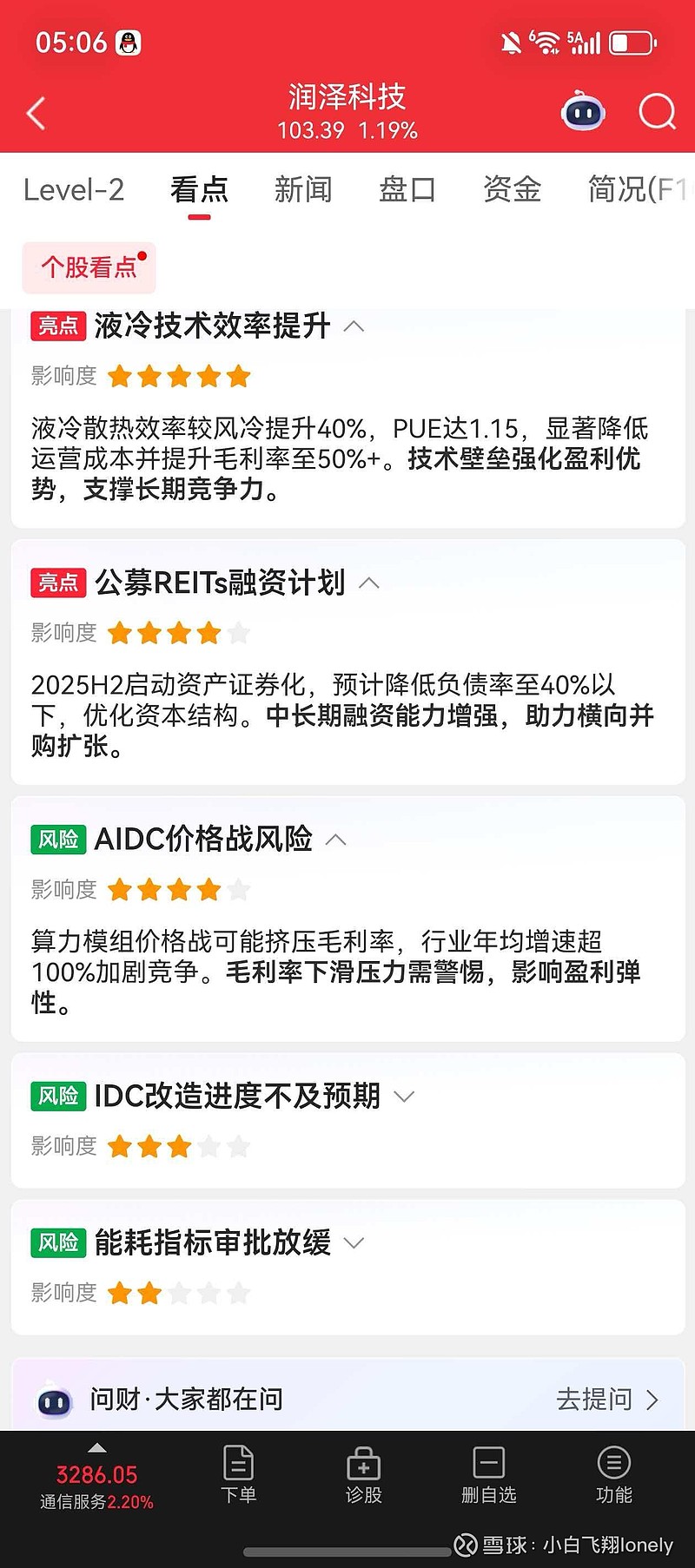Open the search magnifier icon

(x=657, y=112)
